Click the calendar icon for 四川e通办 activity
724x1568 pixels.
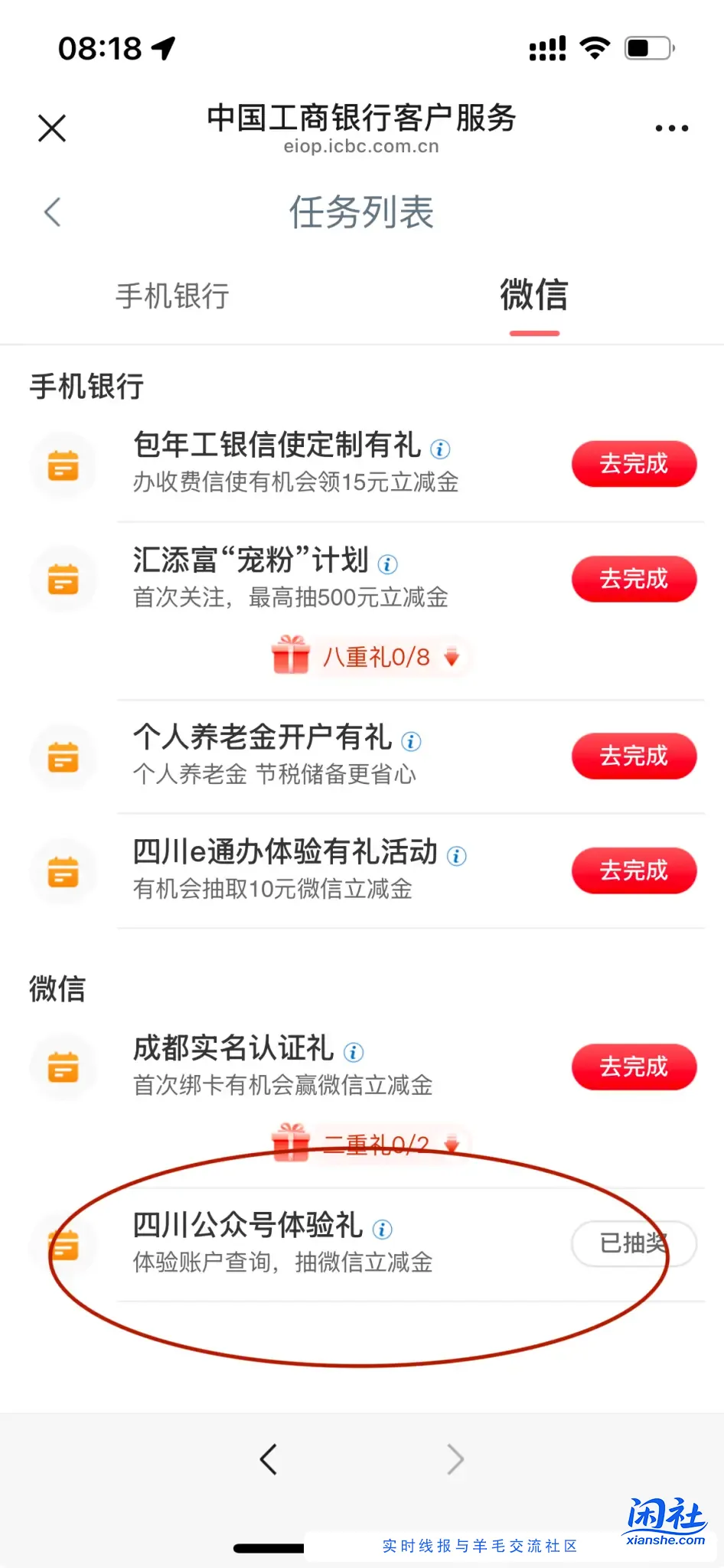pyautogui.click(x=64, y=871)
